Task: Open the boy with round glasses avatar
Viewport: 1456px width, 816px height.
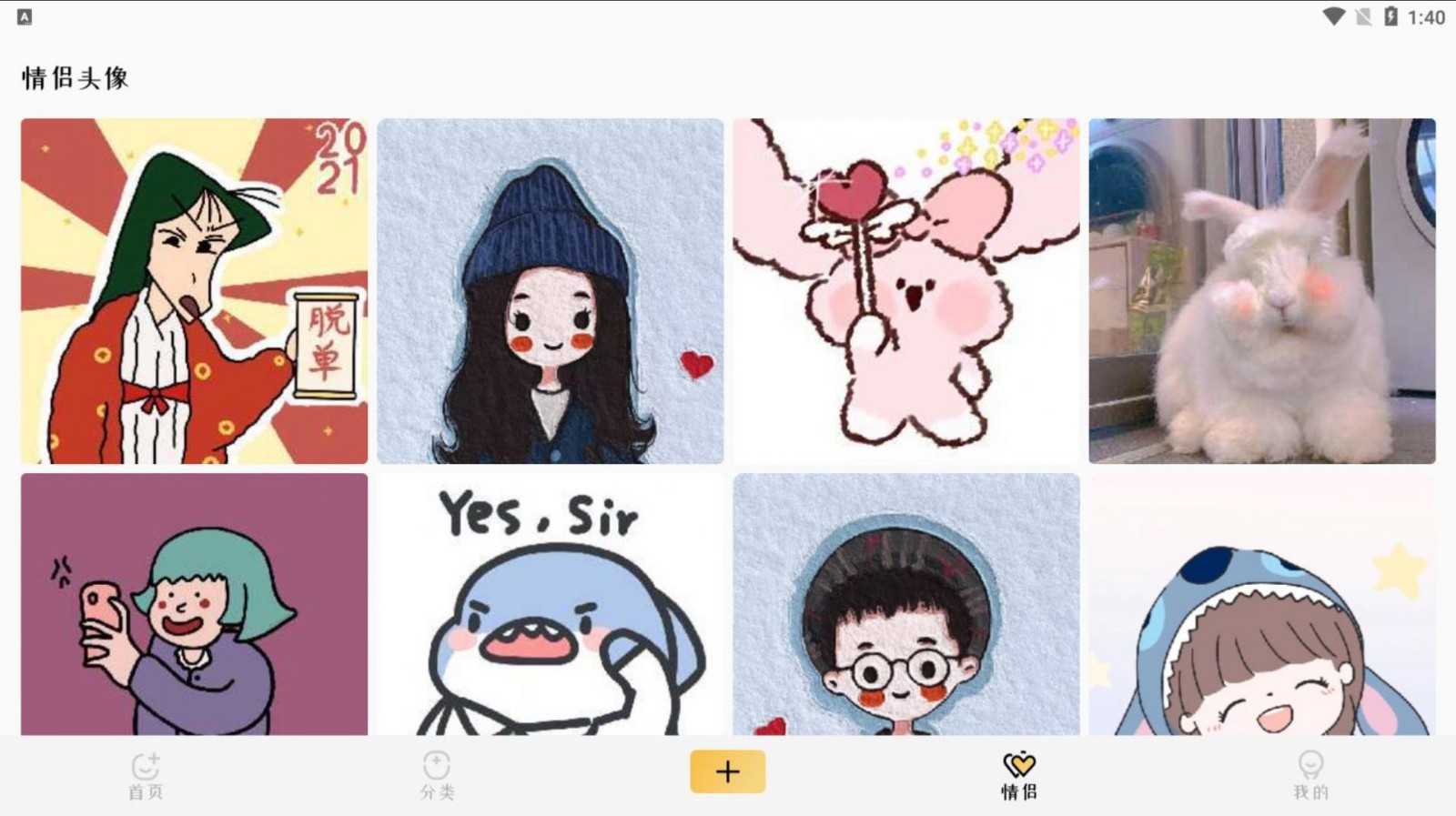Action: 905,604
